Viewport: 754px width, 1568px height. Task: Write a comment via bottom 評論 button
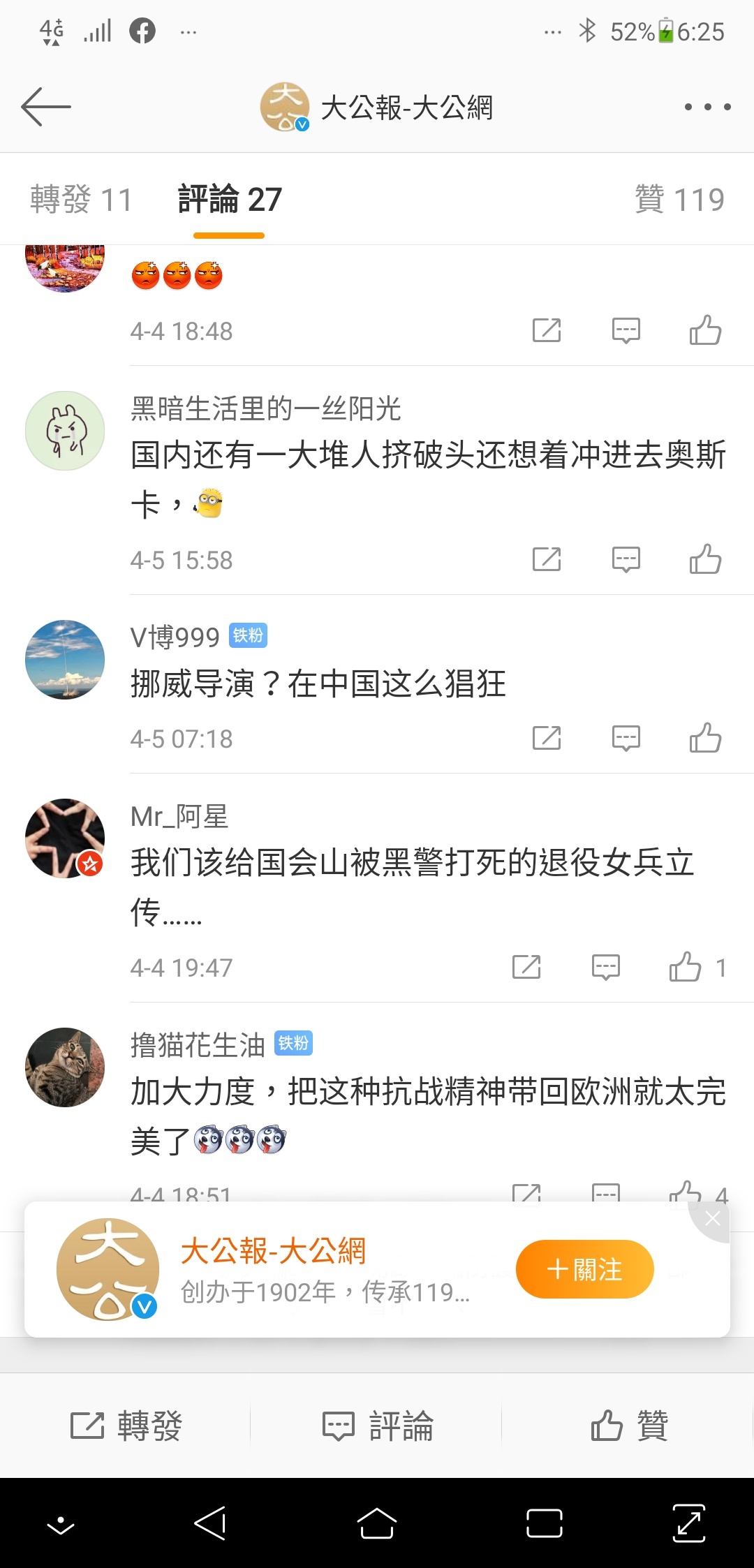378,1426
